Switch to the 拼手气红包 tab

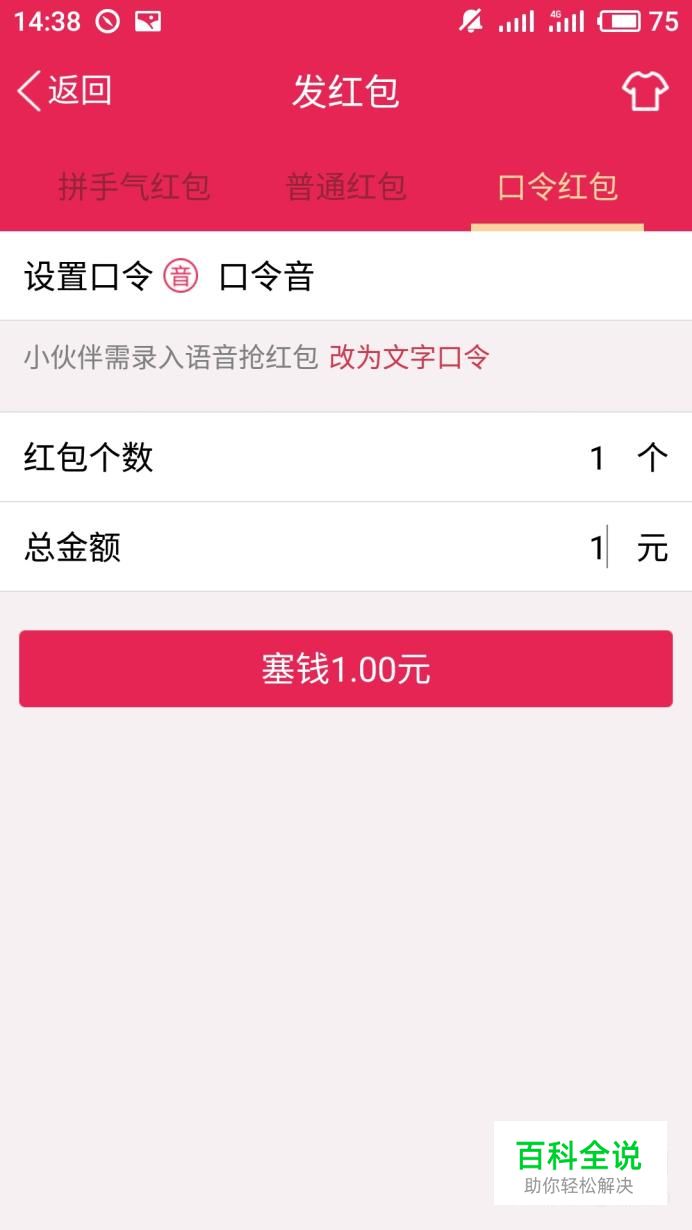[134, 187]
